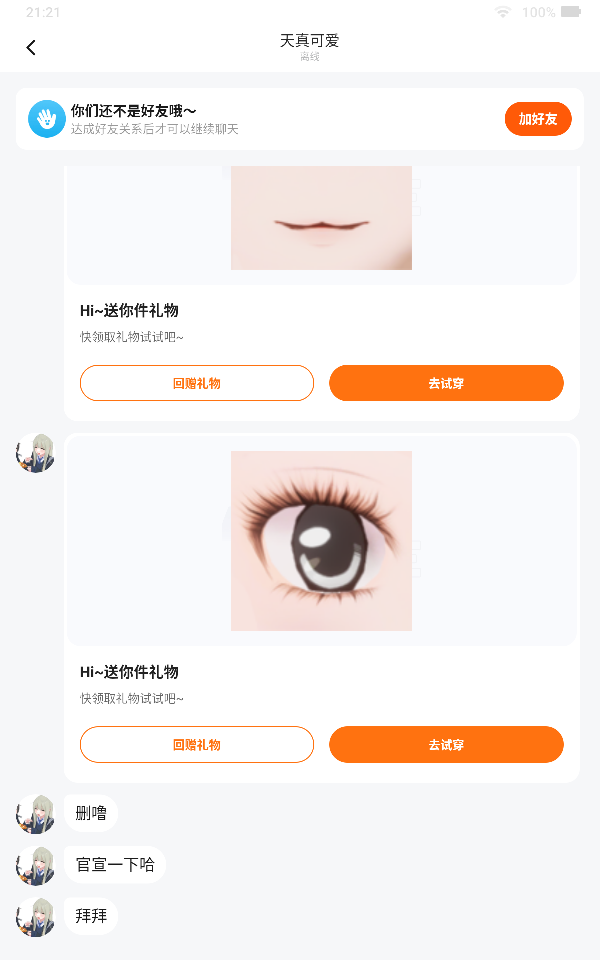Open the eye gift picture card
Image resolution: width=600 pixels, height=960 pixels.
321,541
